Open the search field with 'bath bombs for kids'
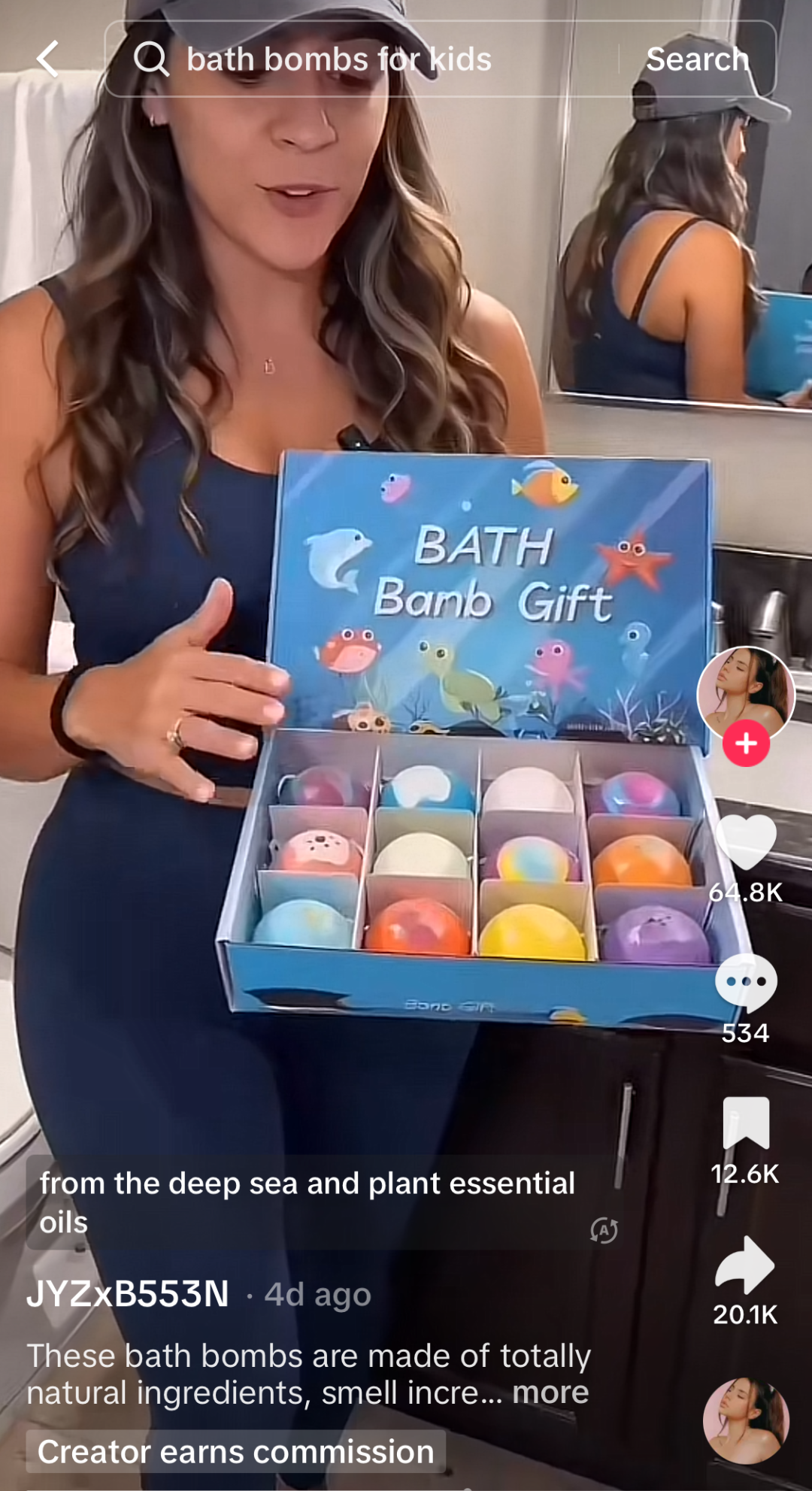Screen dimensions: 812x1491 338,59
